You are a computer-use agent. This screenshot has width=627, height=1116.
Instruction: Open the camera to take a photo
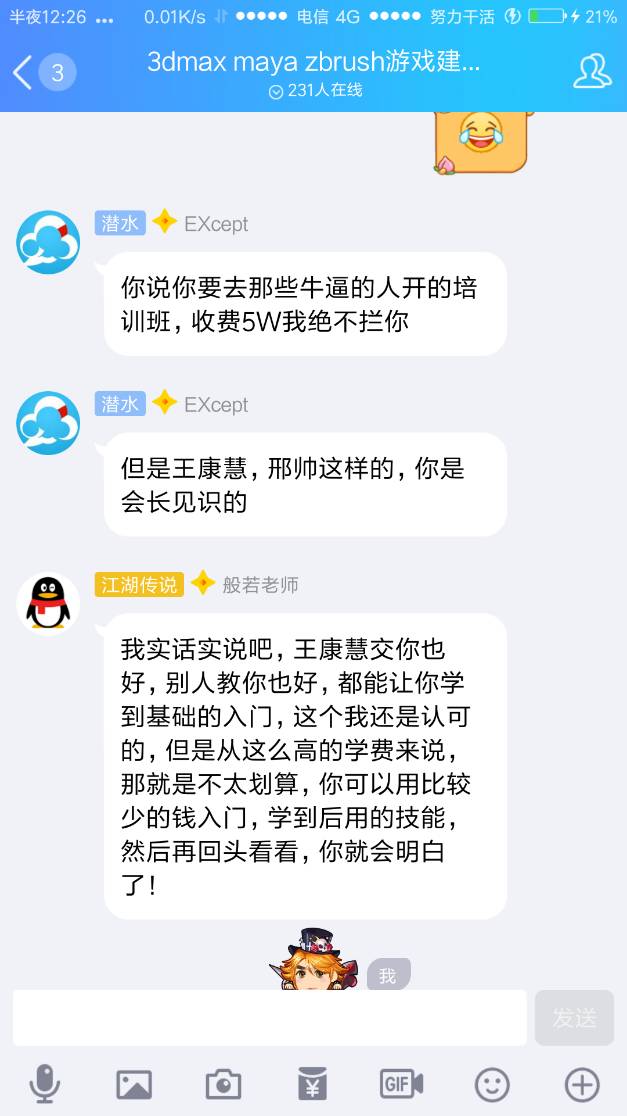pyautogui.click(x=223, y=1084)
